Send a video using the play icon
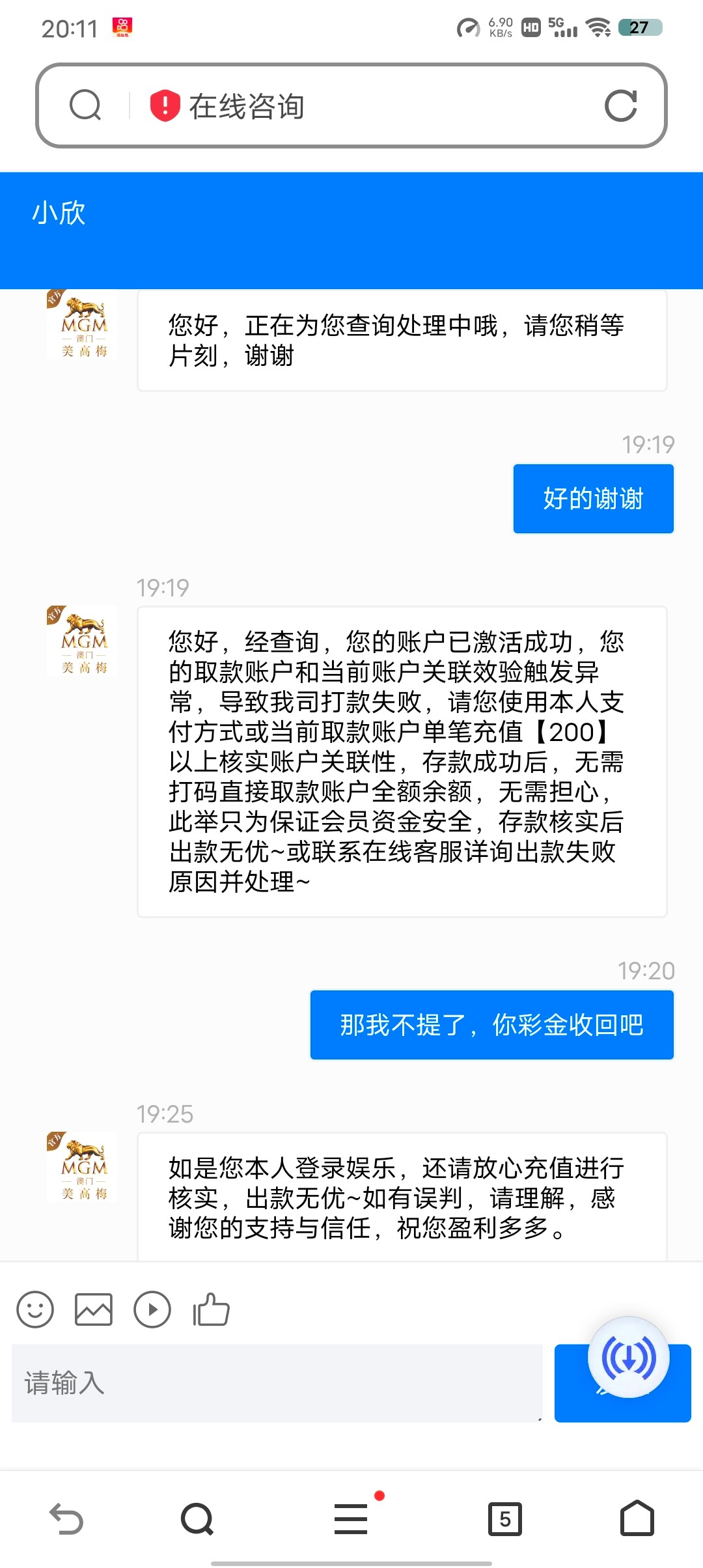 click(x=152, y=1309)
